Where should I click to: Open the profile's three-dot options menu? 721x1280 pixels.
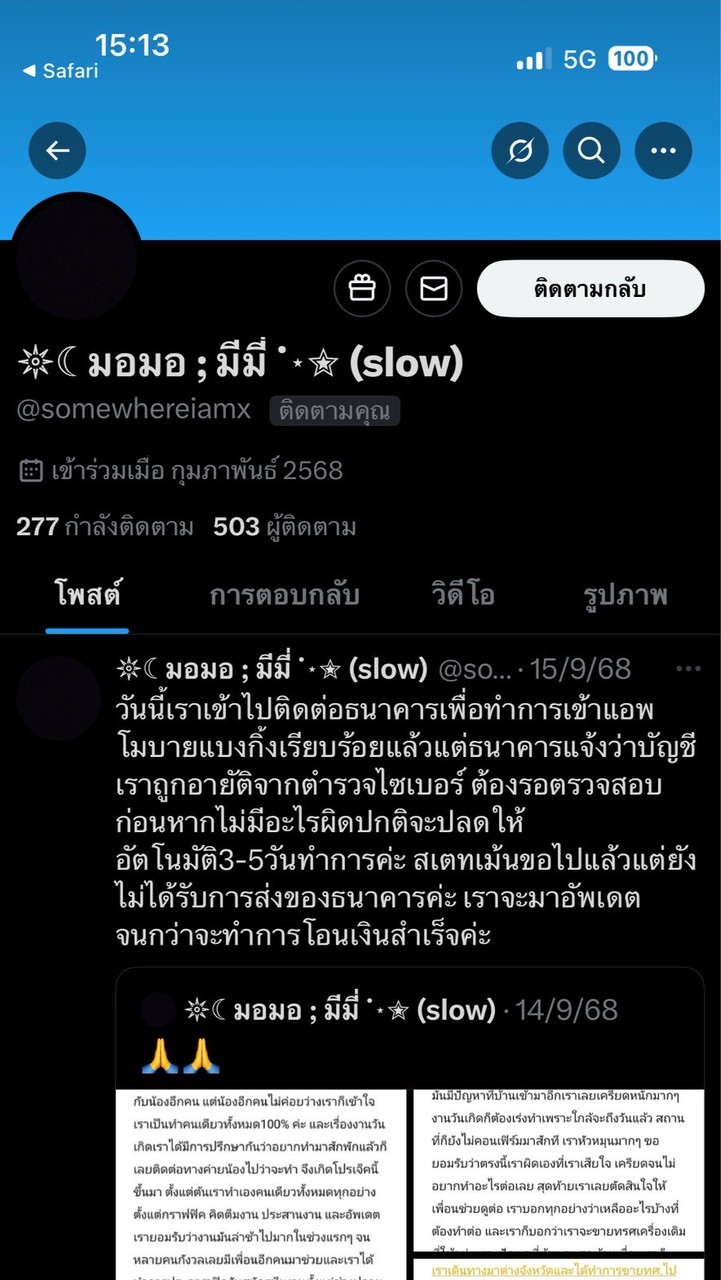(663, 150)
